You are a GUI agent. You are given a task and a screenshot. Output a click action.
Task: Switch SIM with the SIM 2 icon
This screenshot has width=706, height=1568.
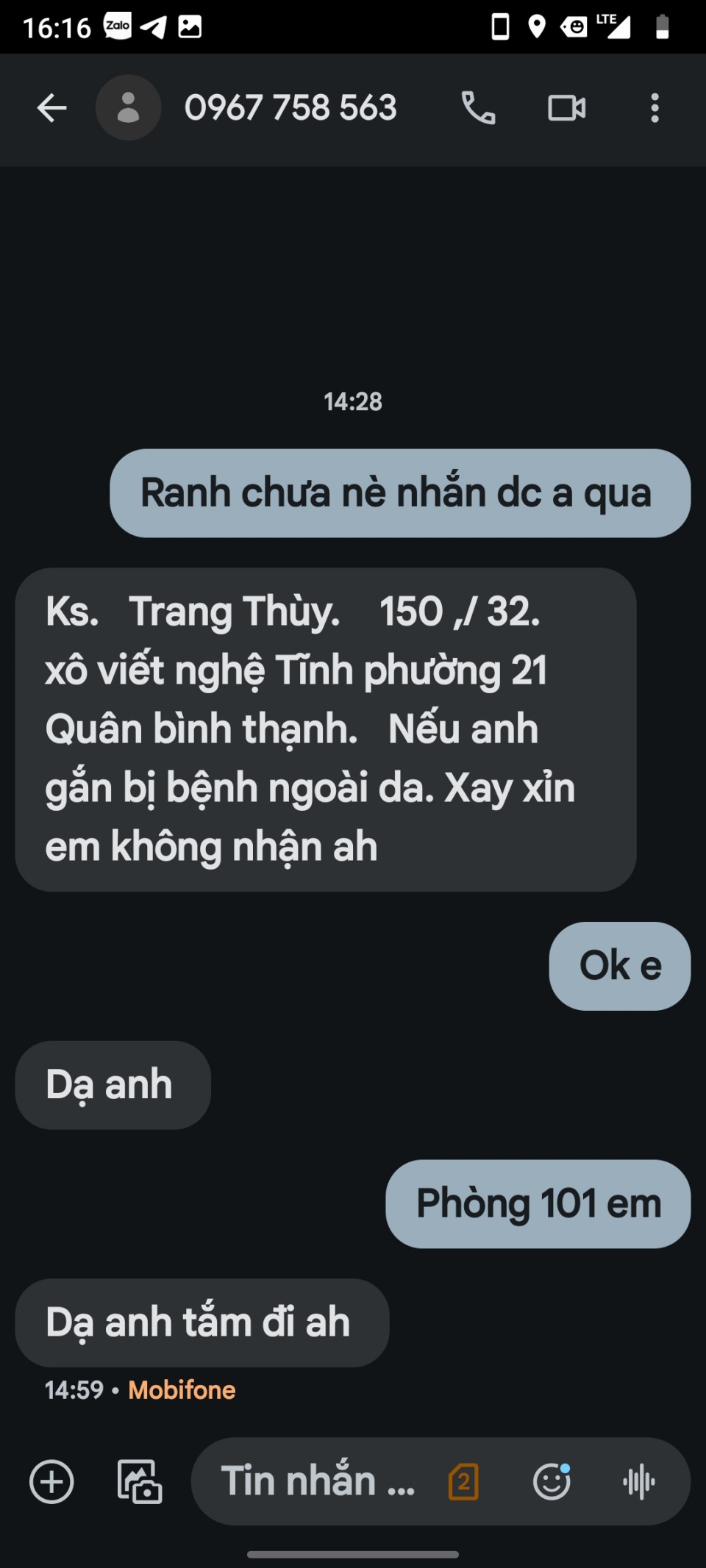[x=463, y=1481]
